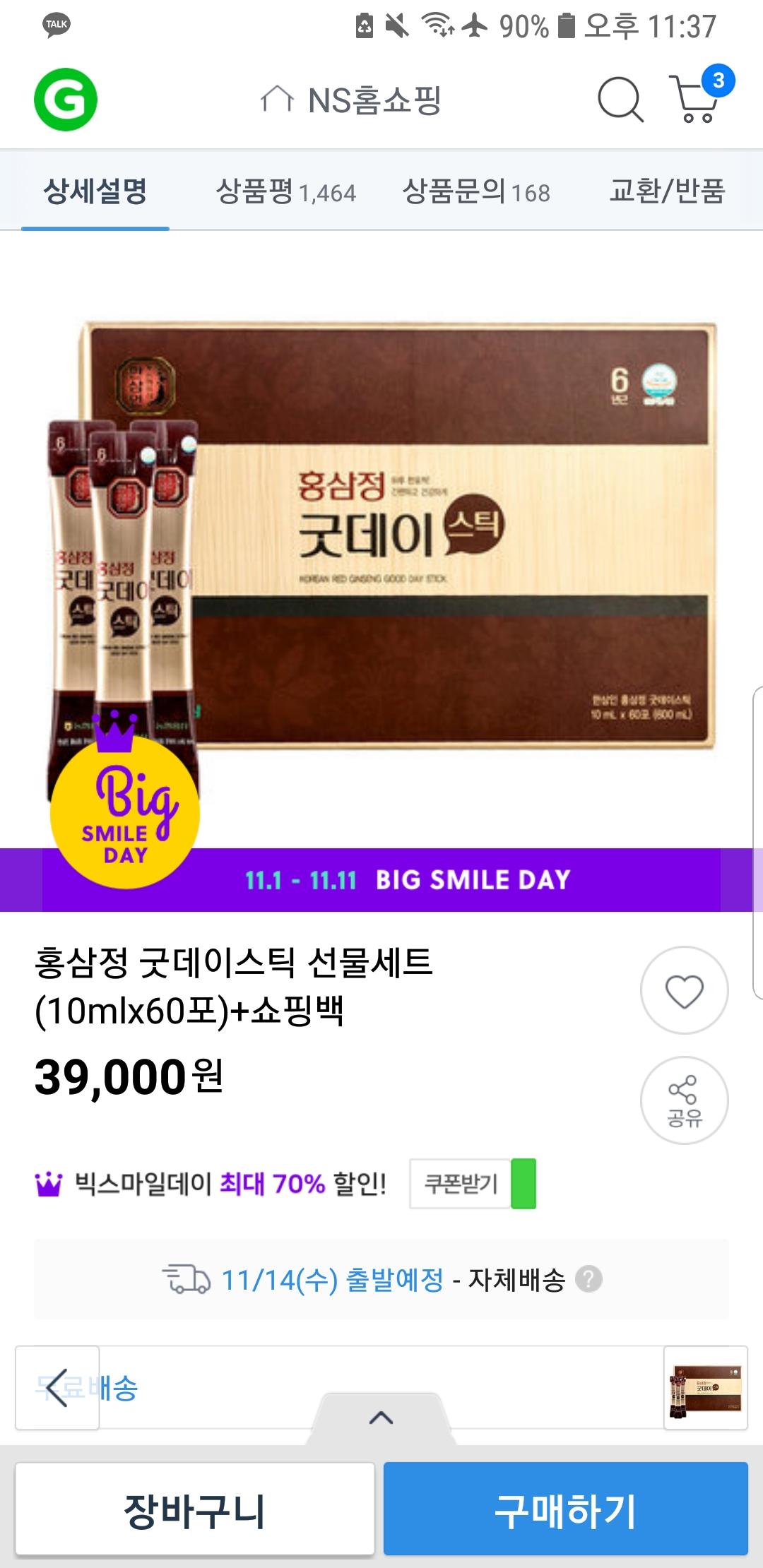
Task: Share this product via 공유 button
Action: (x=684, y=1100)
